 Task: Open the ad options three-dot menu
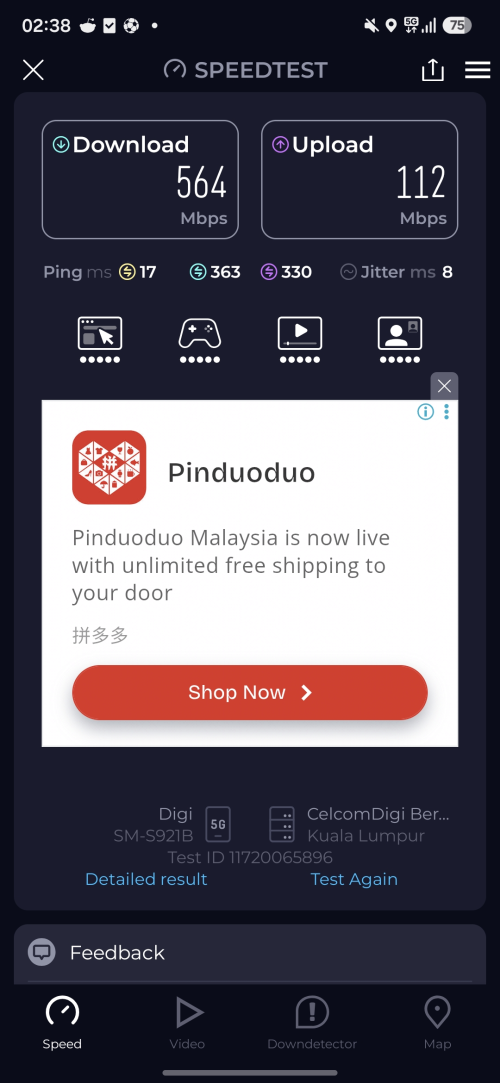(447, 412)
